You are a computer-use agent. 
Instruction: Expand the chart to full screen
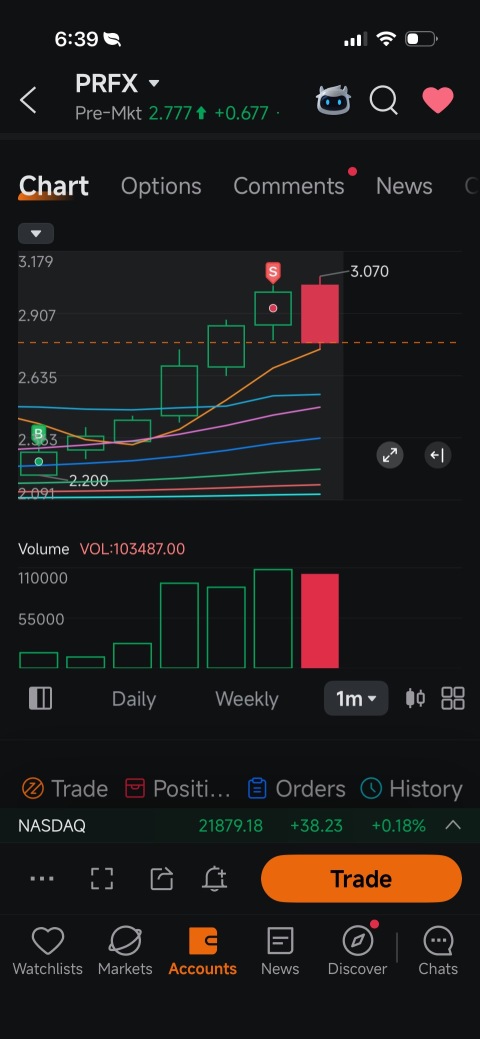[390, 455]
